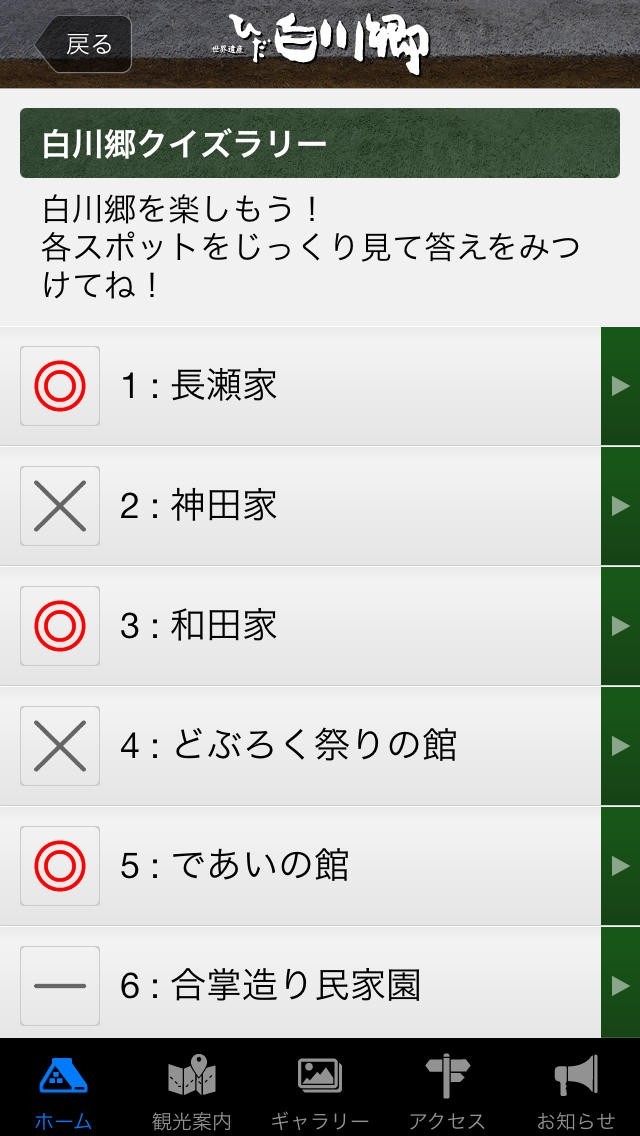Viewport: 640px width, 1136px height.
Task: Go to the 観光案内 tab
Action: tap(191, 1090)
